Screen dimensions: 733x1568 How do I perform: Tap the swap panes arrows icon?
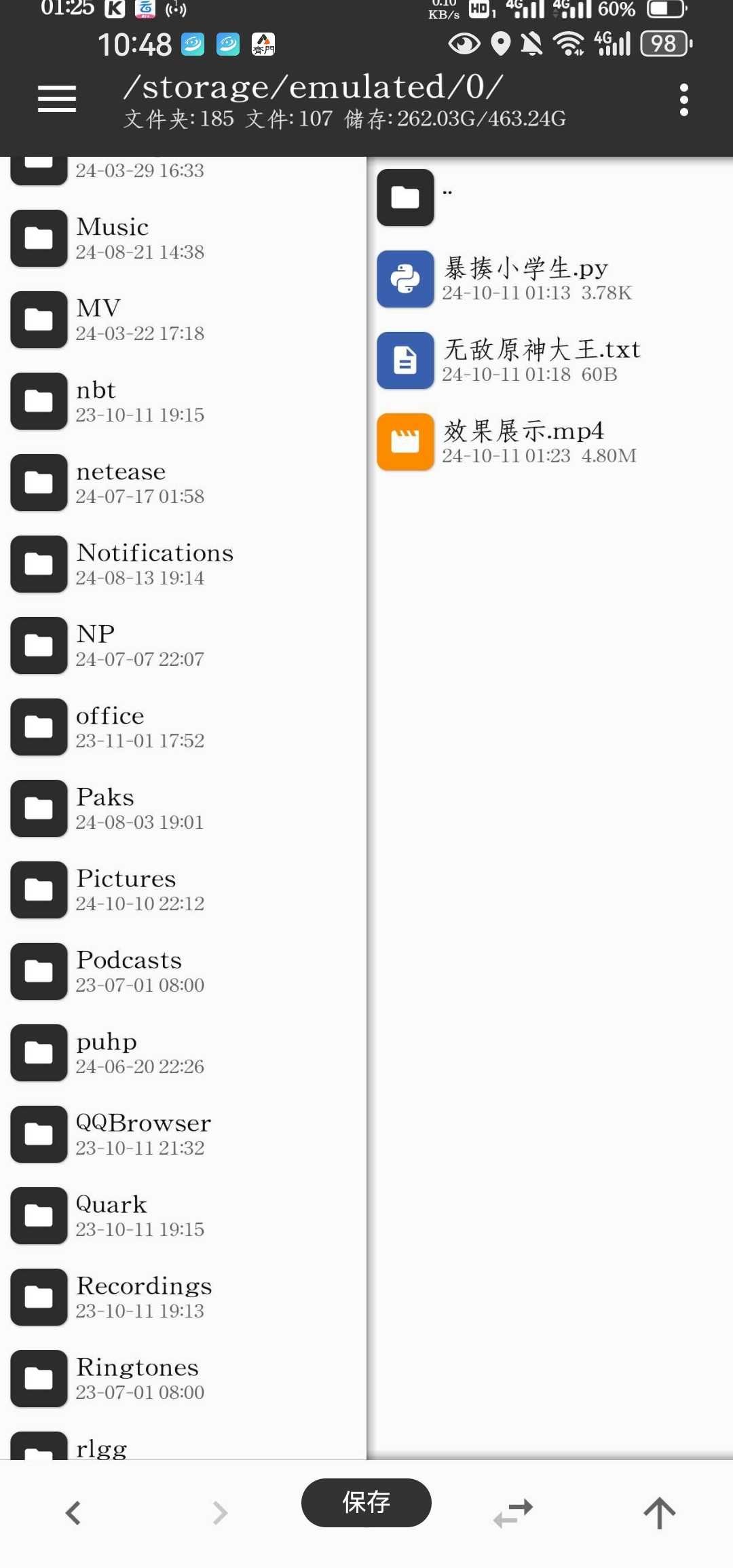513,1513
